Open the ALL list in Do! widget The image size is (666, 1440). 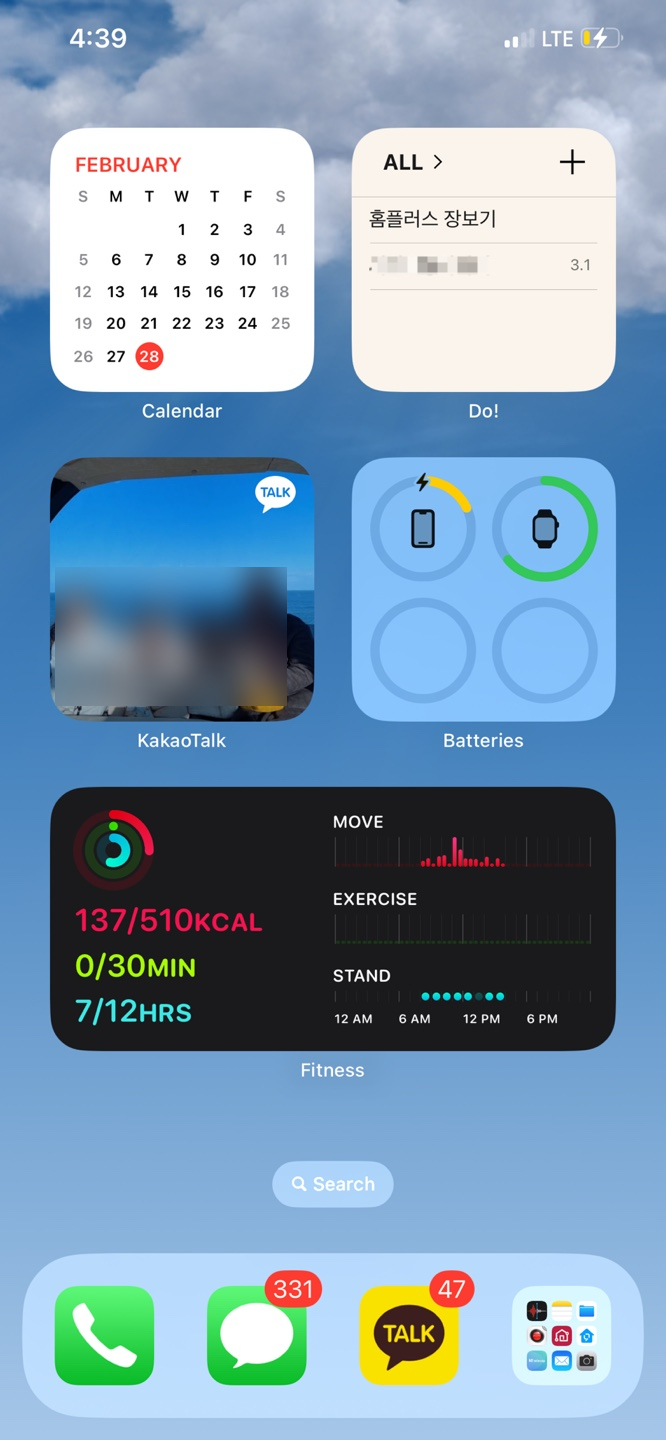coord(412,162)
